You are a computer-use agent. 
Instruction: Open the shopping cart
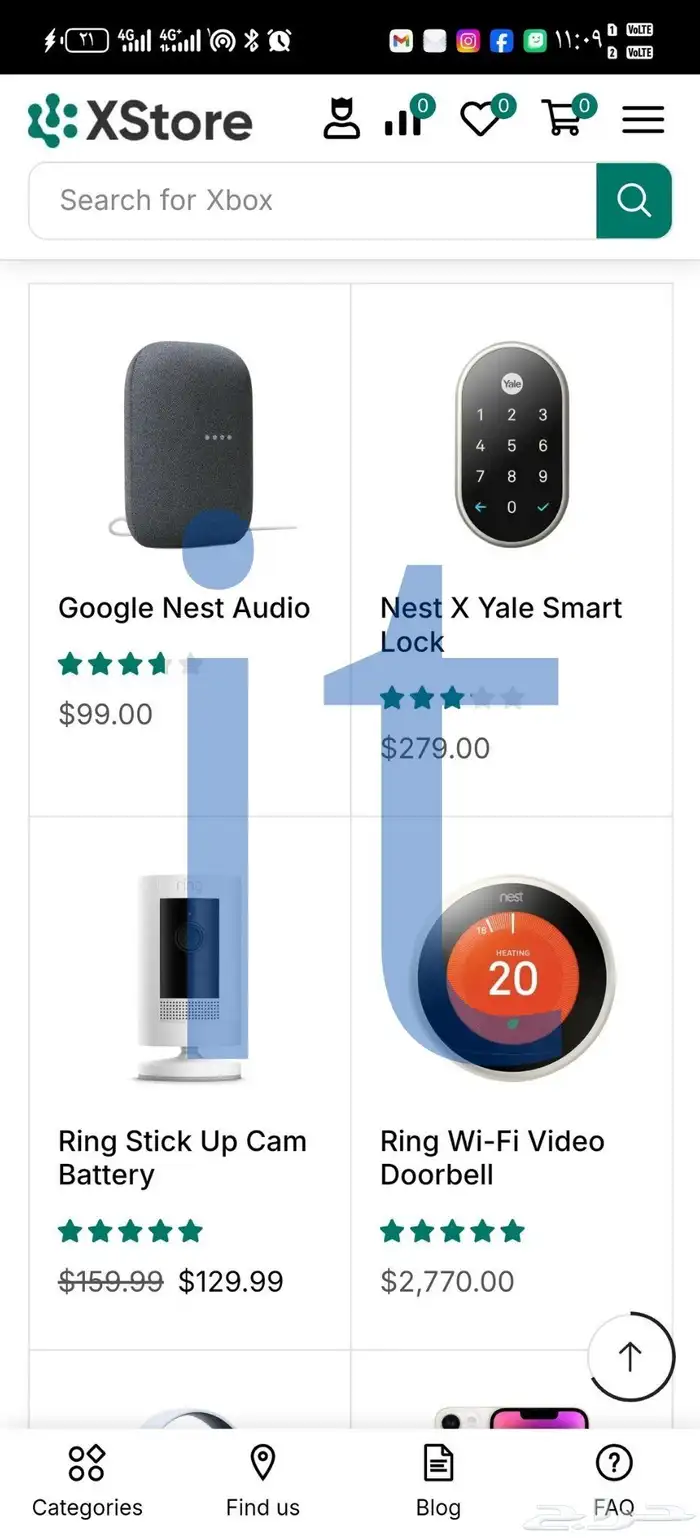pos(561,121)
